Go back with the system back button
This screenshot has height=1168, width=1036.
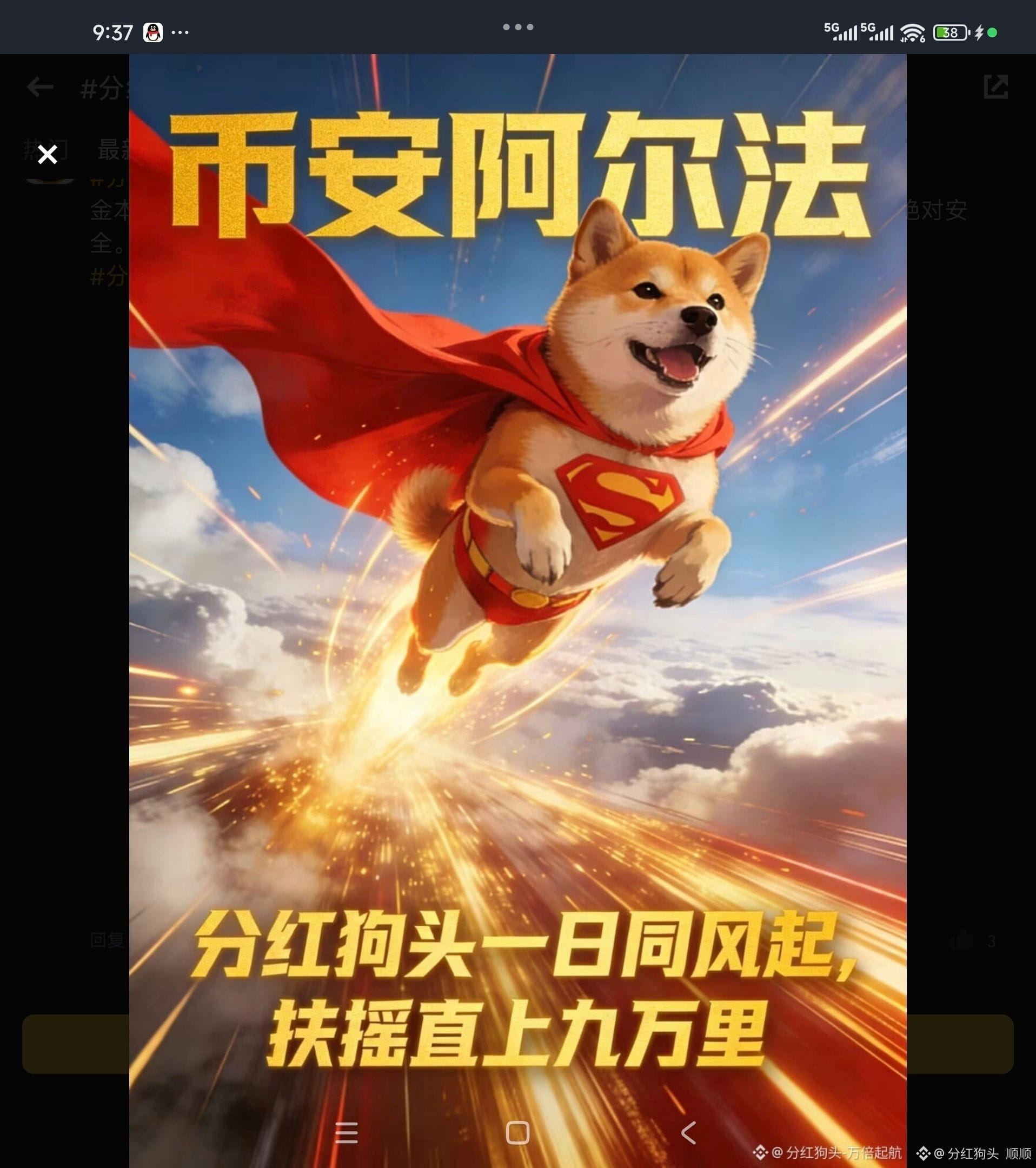point(689,1132)
